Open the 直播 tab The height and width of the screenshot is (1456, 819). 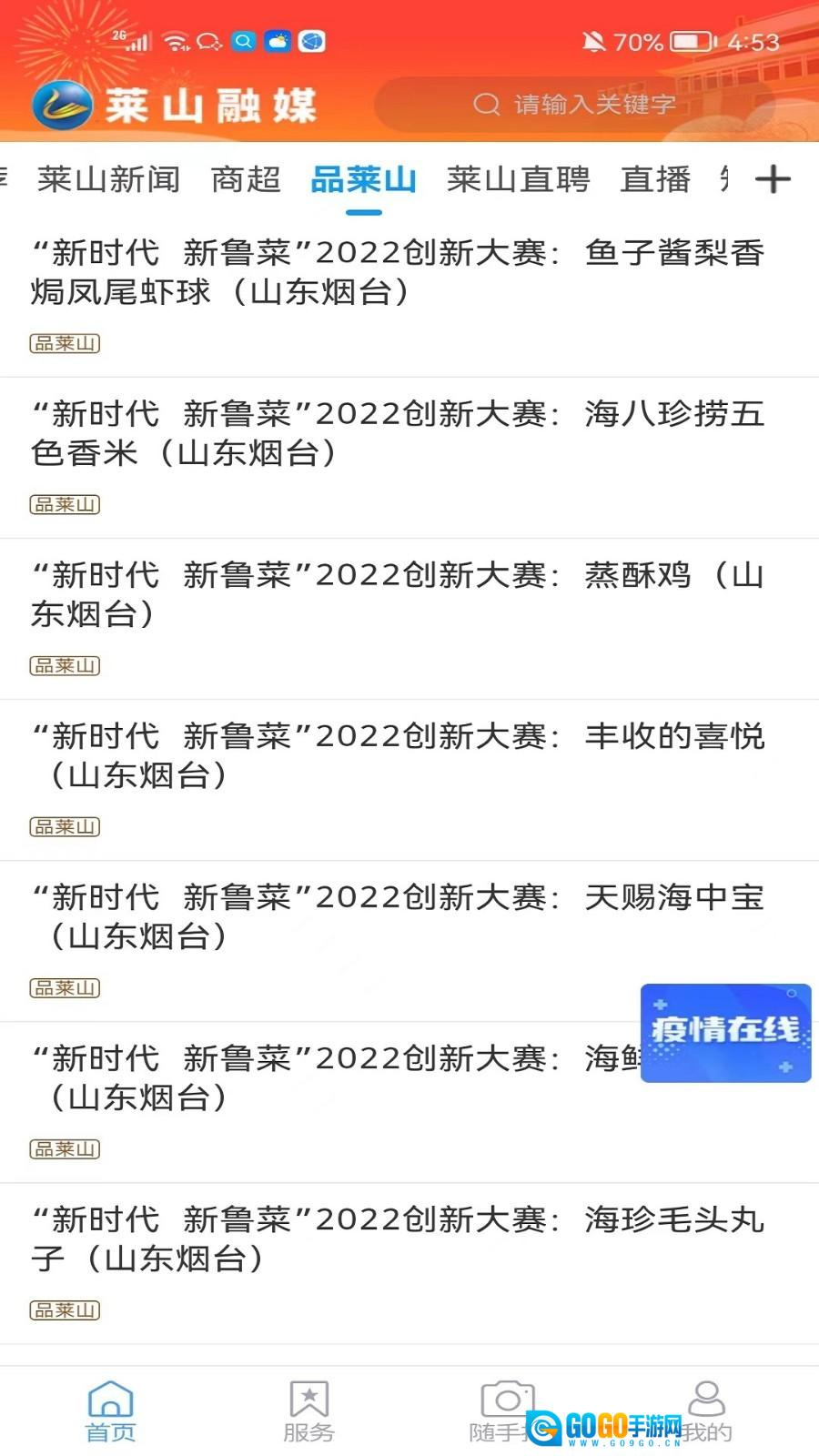click(655, 179)
